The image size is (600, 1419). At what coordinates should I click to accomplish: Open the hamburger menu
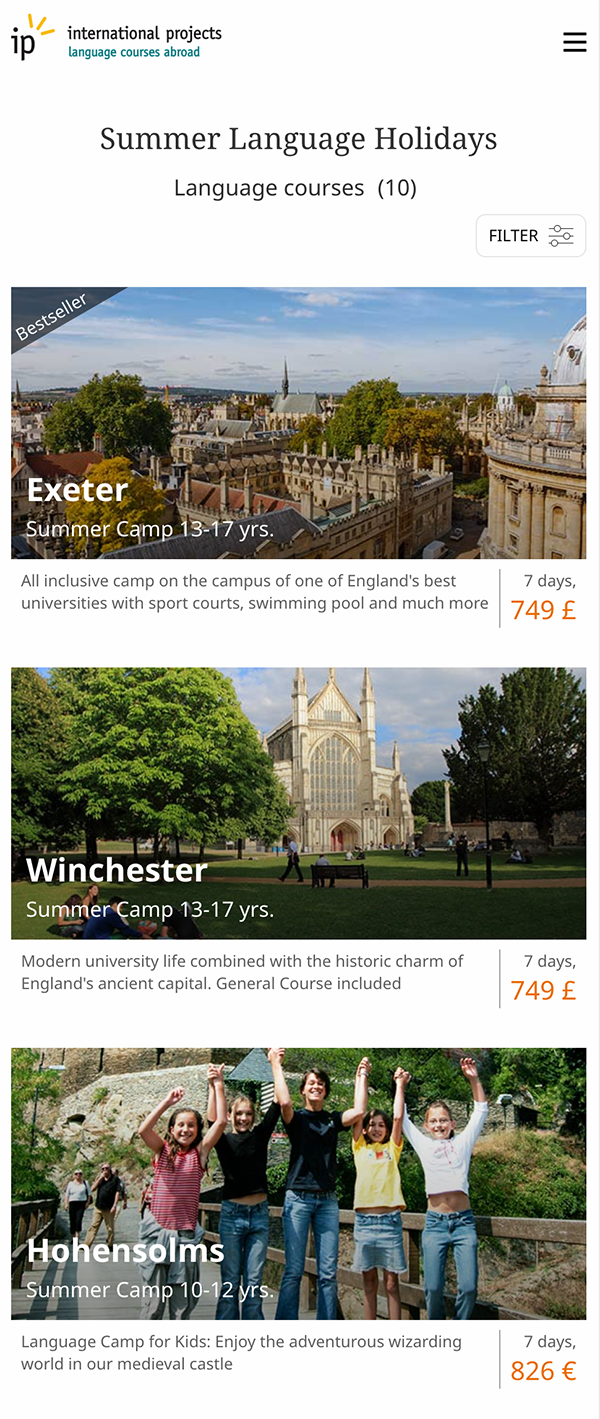[574, 42]
